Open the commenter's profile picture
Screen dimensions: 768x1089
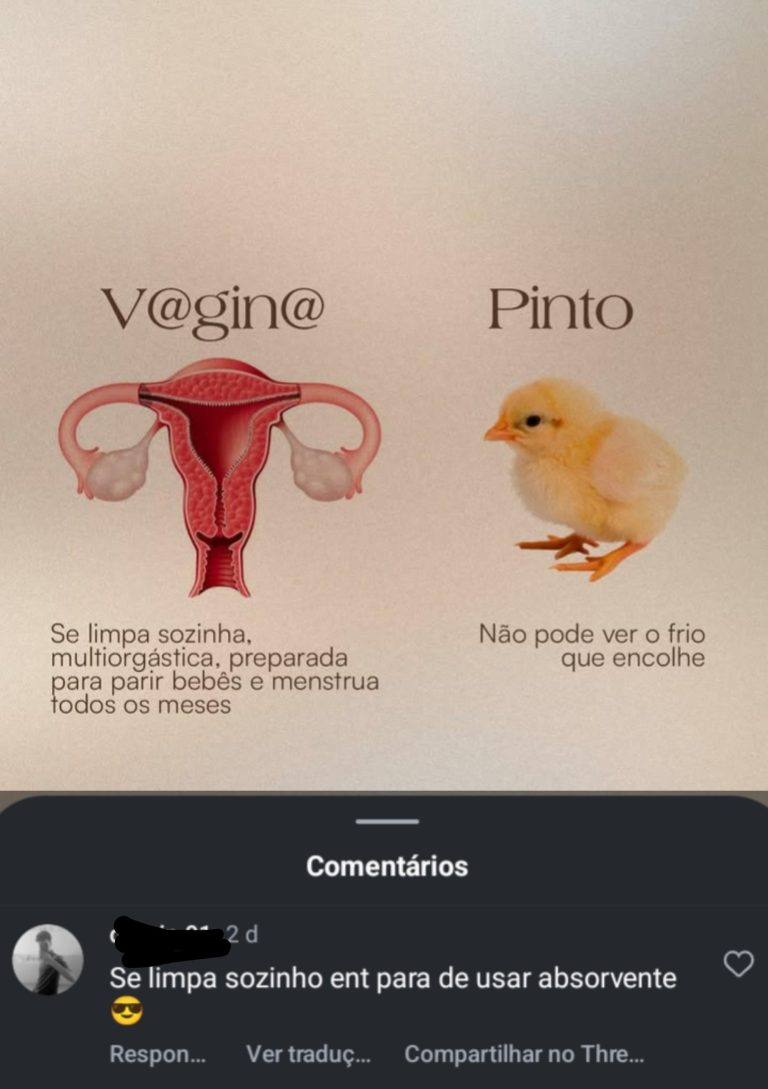pyautogui.click(x=48, y=960)
